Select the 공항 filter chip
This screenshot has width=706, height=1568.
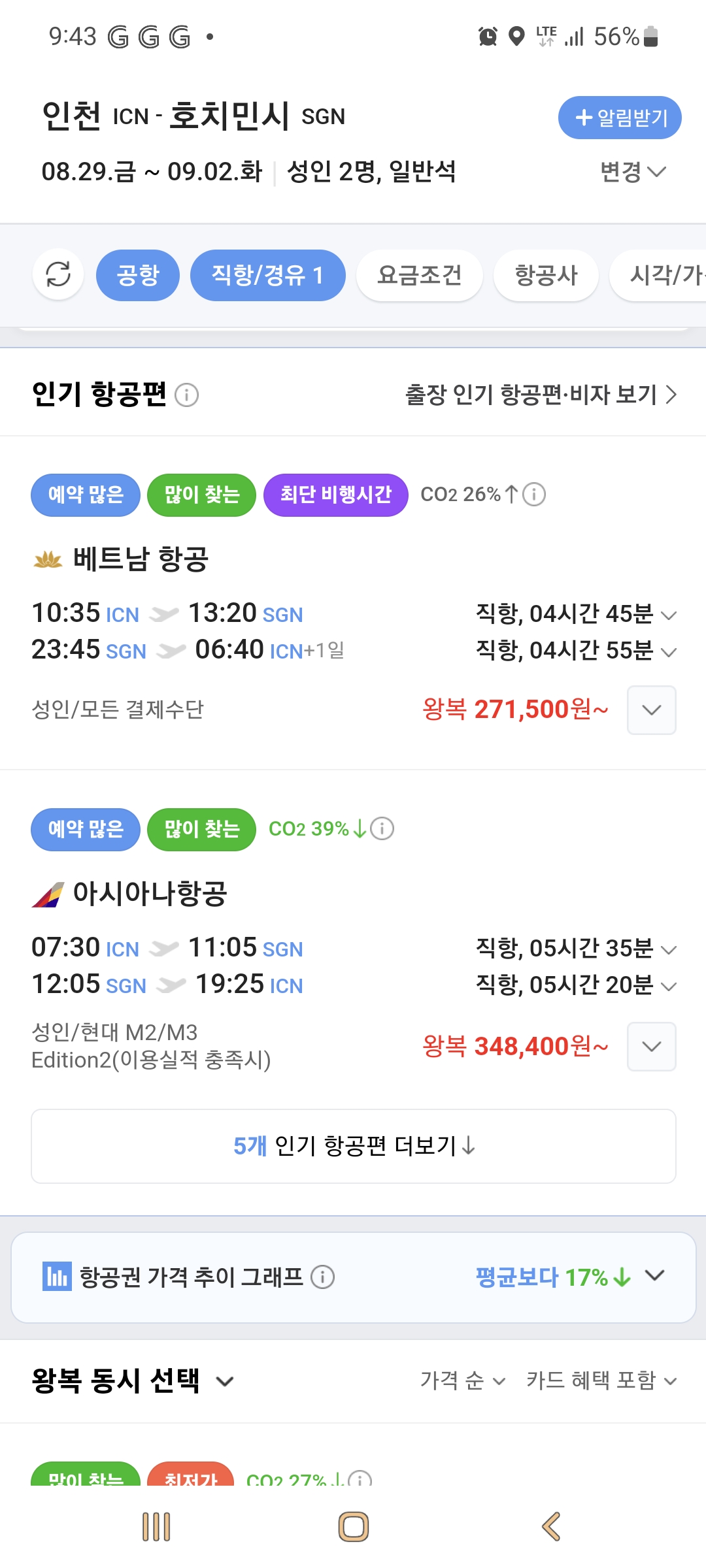(x=137, y=275)
